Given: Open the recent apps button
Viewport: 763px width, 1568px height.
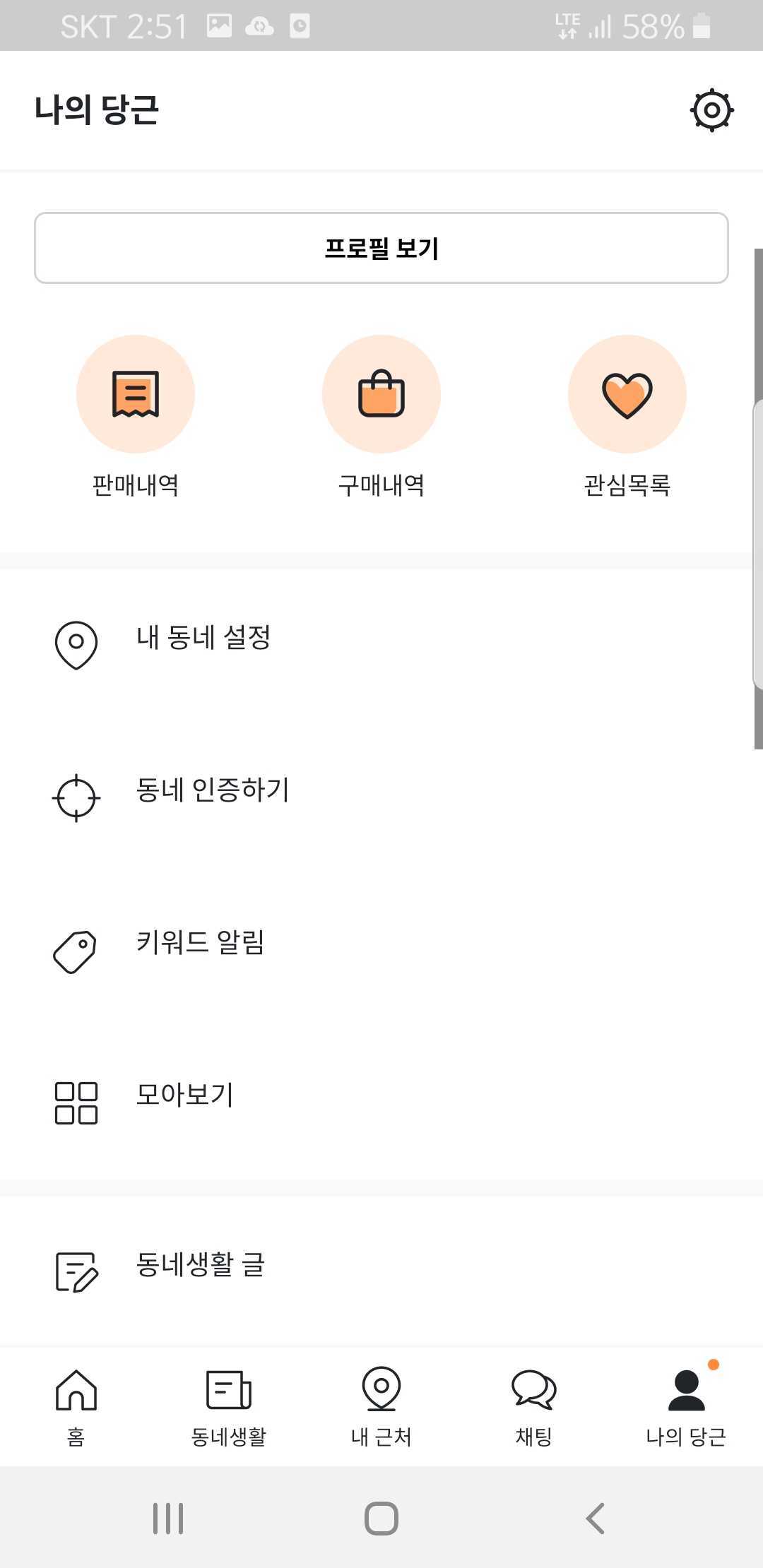Looking at the screenshot, I should [168, 1518].
